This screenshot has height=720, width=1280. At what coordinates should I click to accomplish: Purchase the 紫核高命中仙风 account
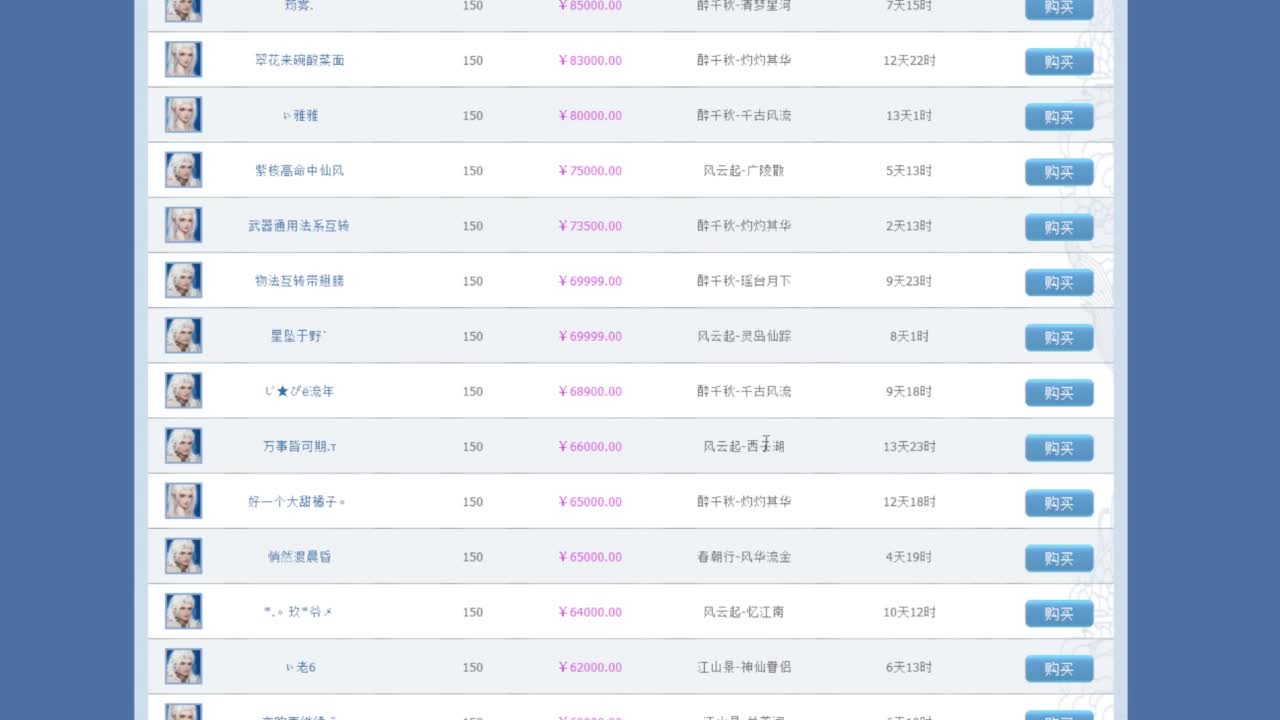coord(1059,172)
